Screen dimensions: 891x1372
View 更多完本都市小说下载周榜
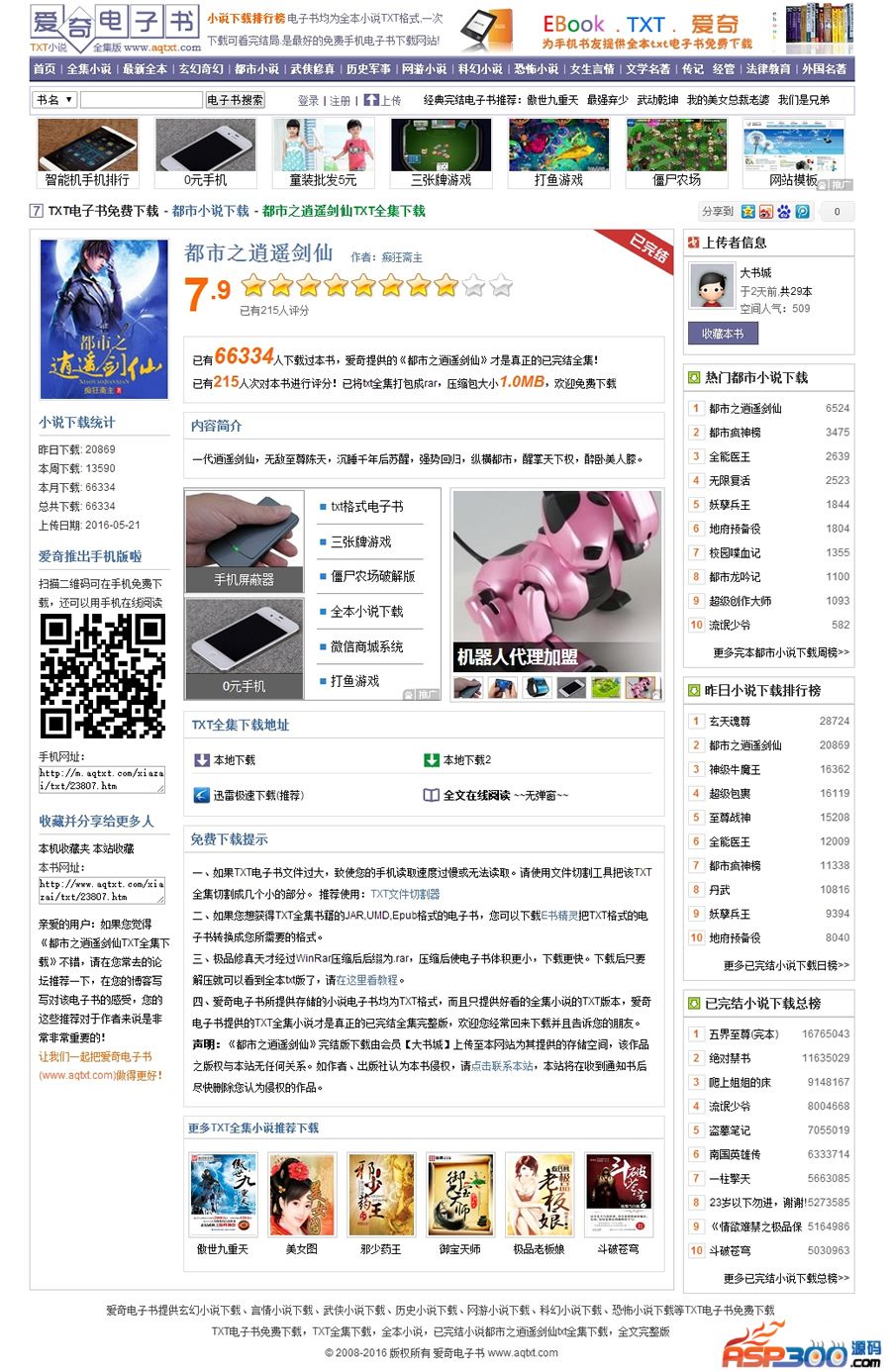coord(780,652)
